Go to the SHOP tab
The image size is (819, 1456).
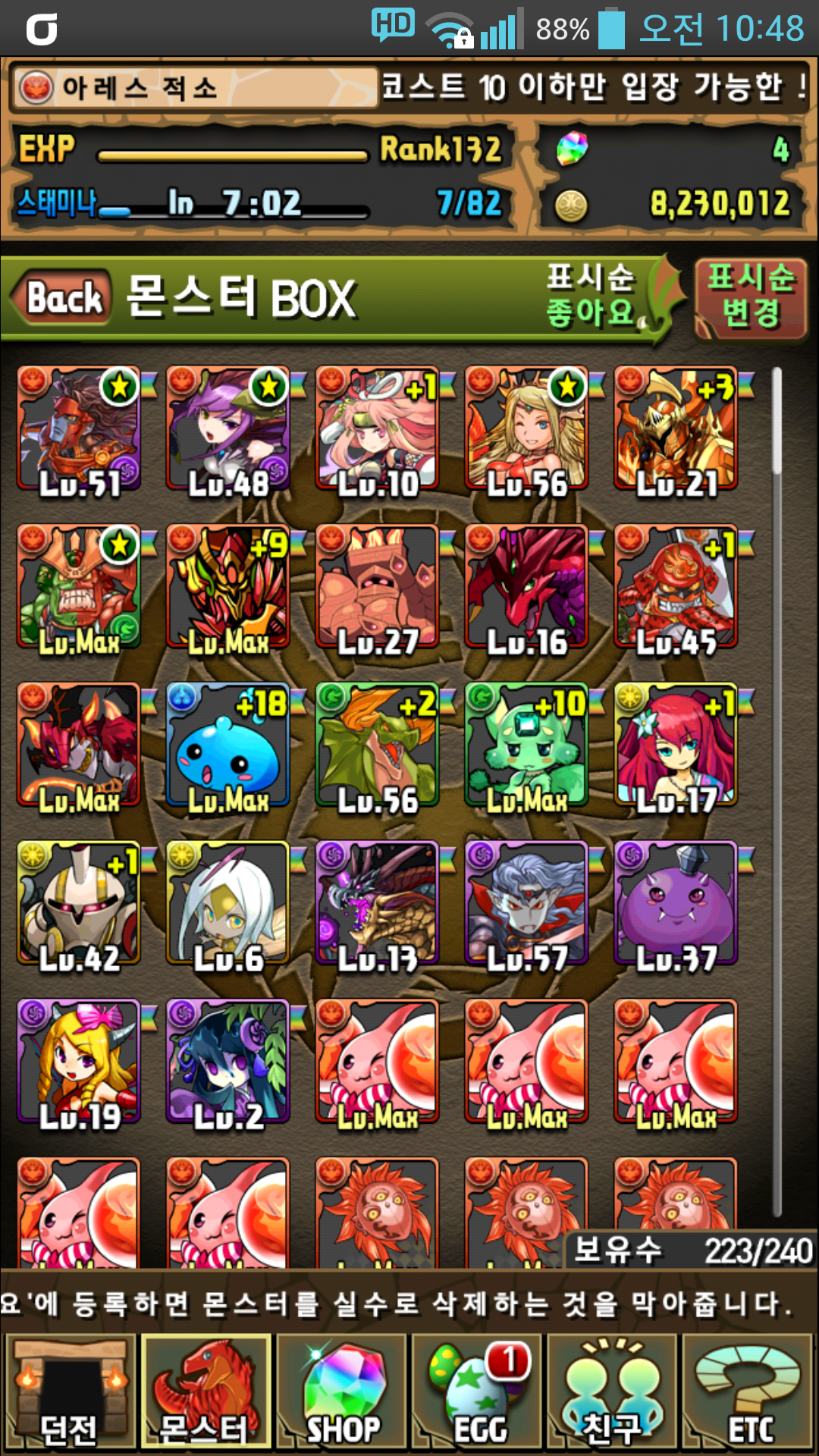pos(341,1392)
